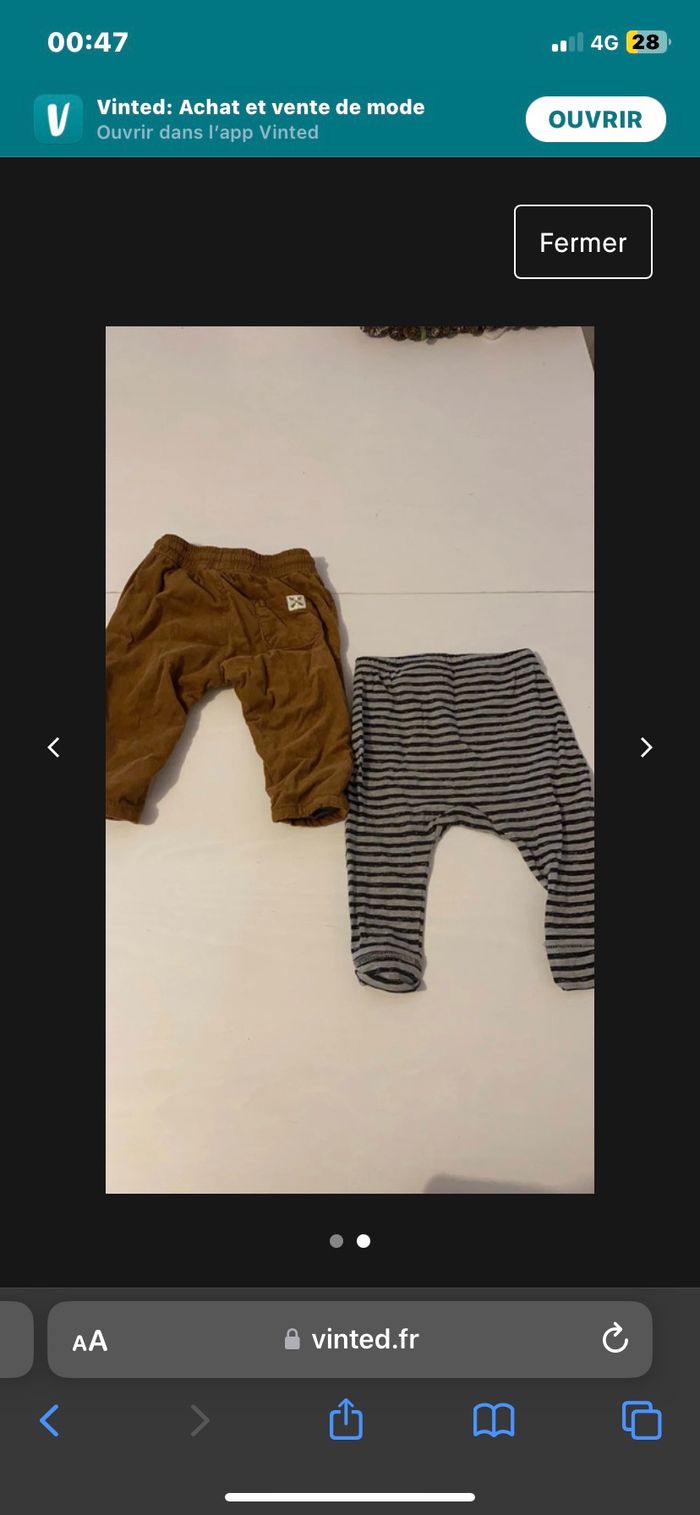Tap OUVRIR to open the Vinted app

click(595, 120)
